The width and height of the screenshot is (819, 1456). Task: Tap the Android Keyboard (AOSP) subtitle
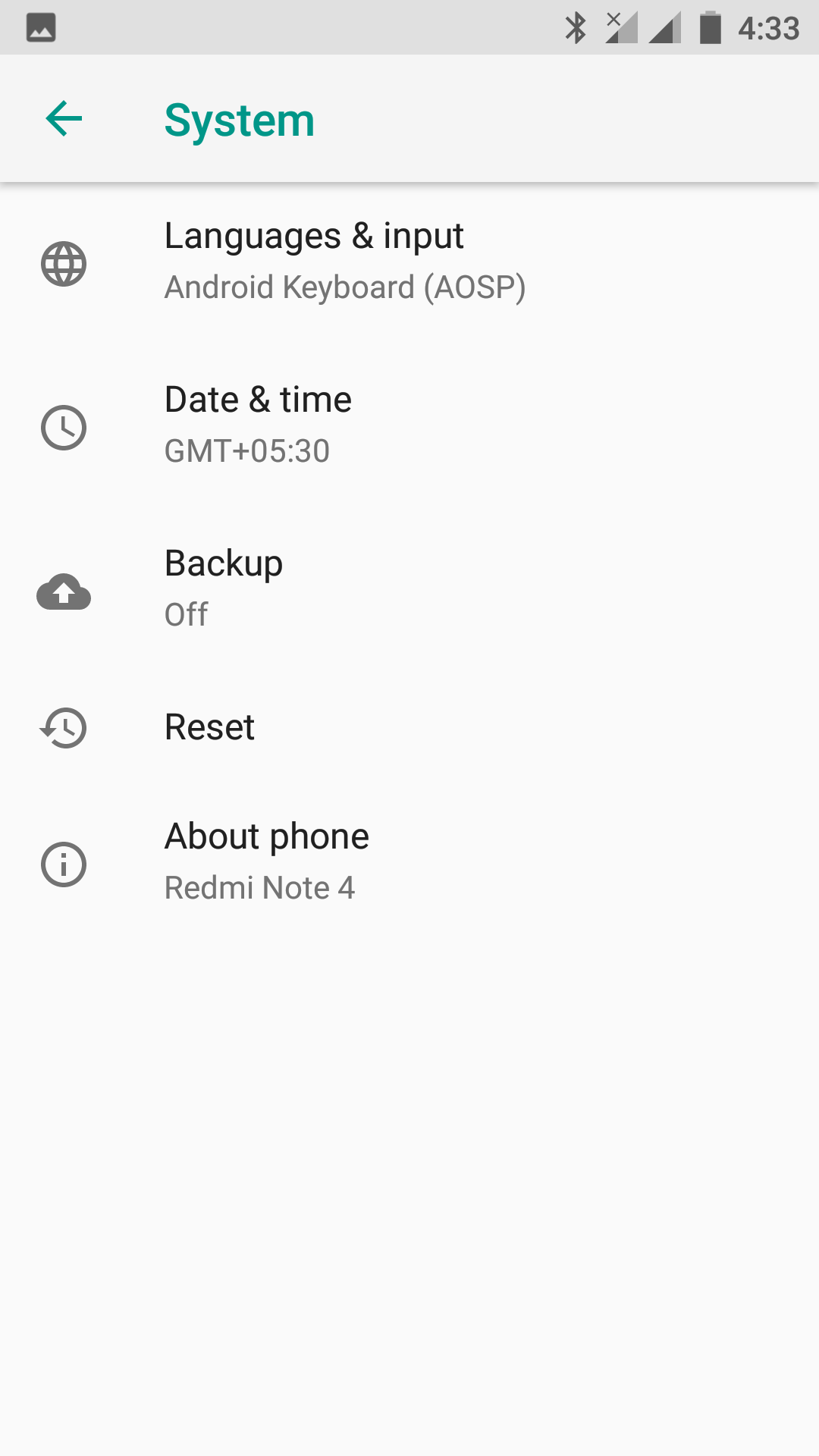pyautogui.click(x=346, y=287)
